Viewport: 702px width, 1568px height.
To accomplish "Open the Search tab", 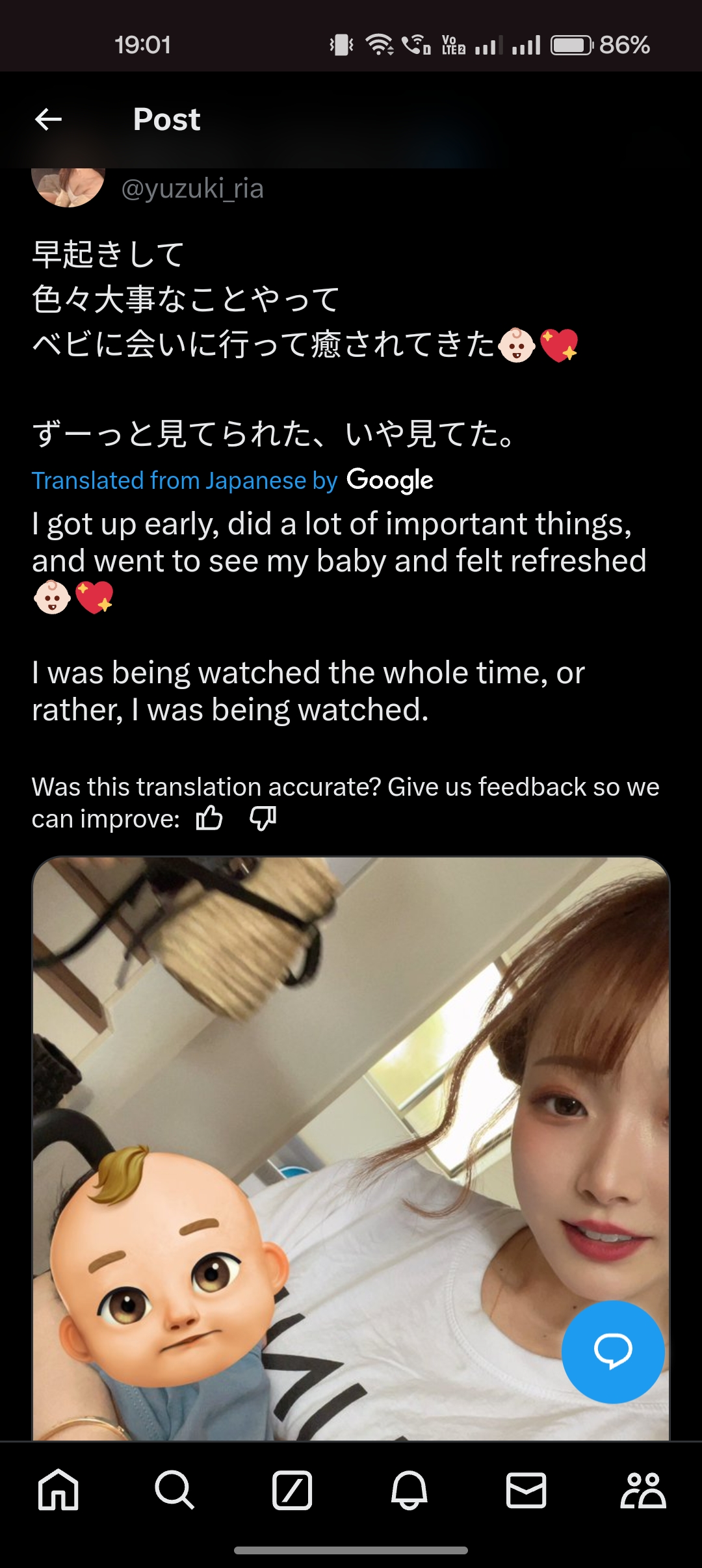I will 175,1489.
